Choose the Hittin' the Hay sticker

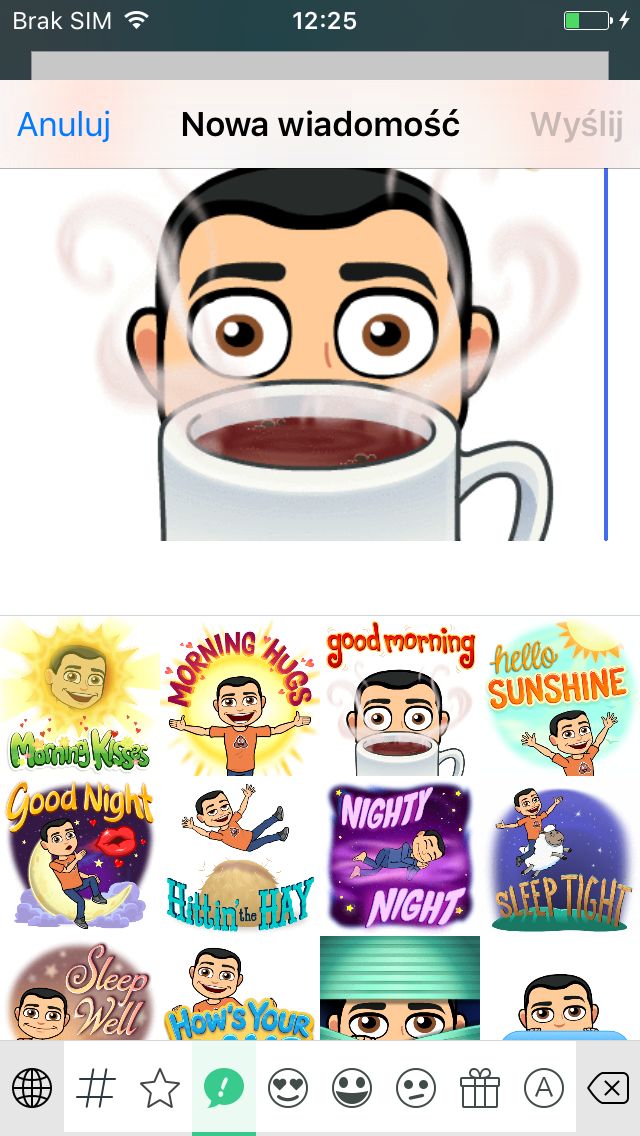click(x=240, y=856)
